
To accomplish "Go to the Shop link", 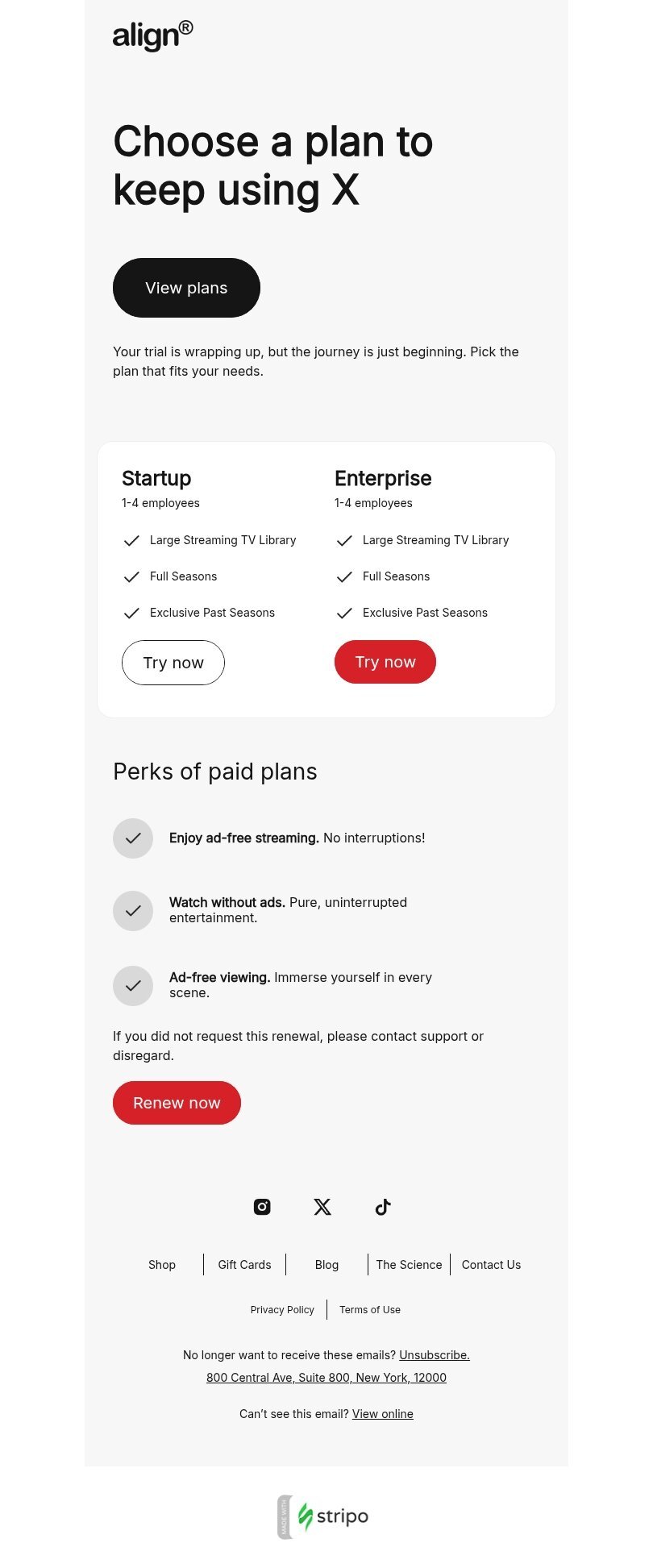I will point(162,1265).
